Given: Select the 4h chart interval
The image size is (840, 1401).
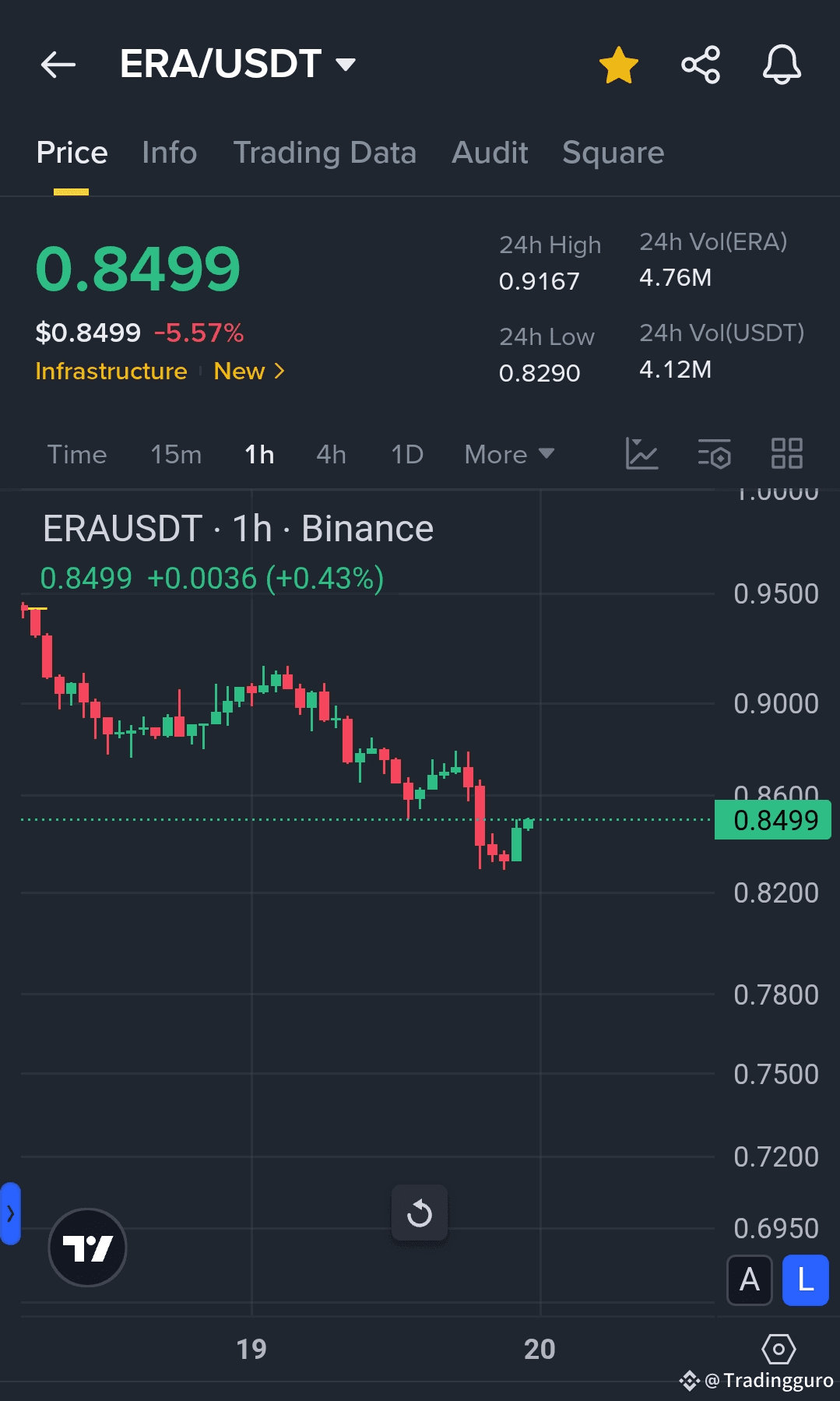Looking at the screenshot, I should [331, 455].
